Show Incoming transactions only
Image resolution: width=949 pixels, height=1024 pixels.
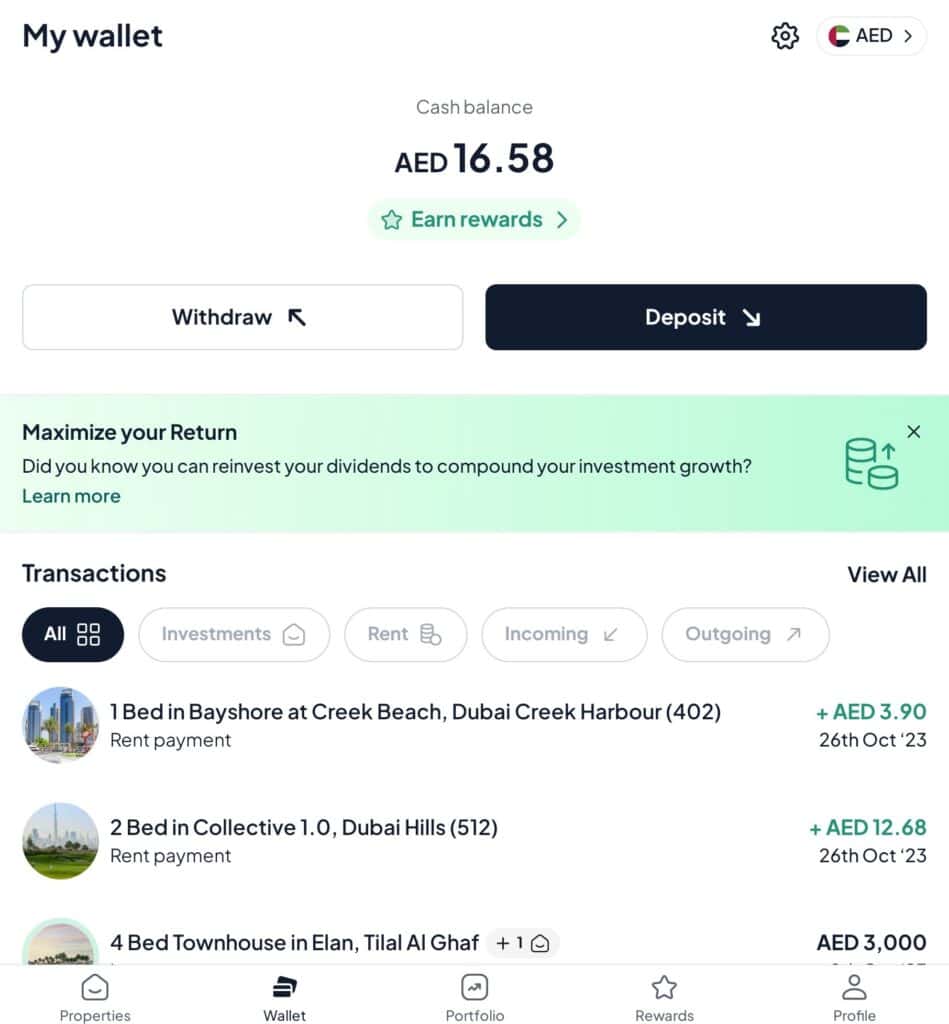564,634
